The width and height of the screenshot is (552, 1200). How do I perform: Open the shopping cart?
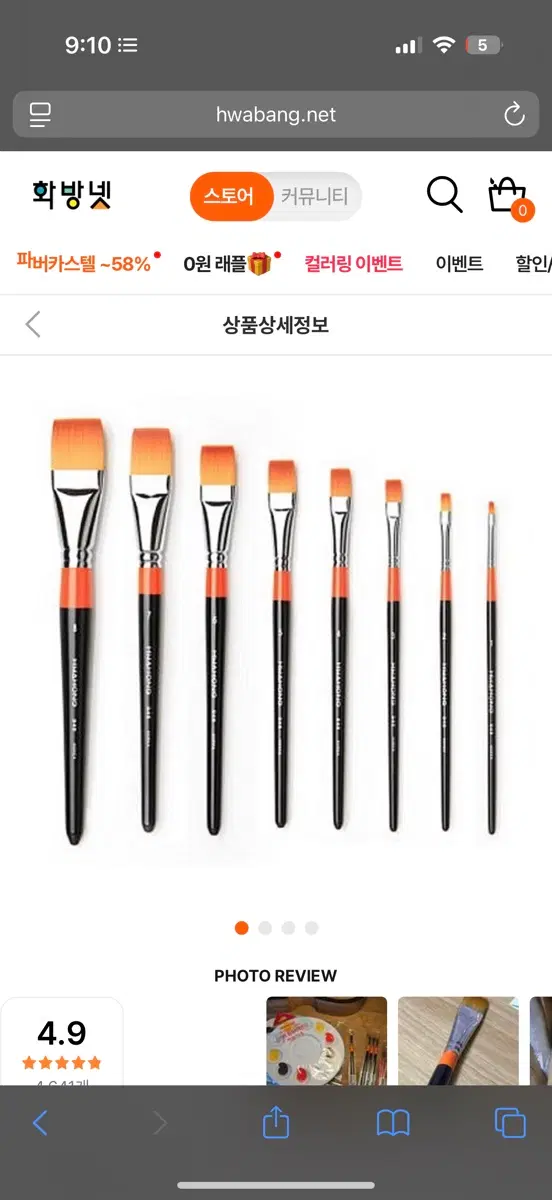point(509,196)
